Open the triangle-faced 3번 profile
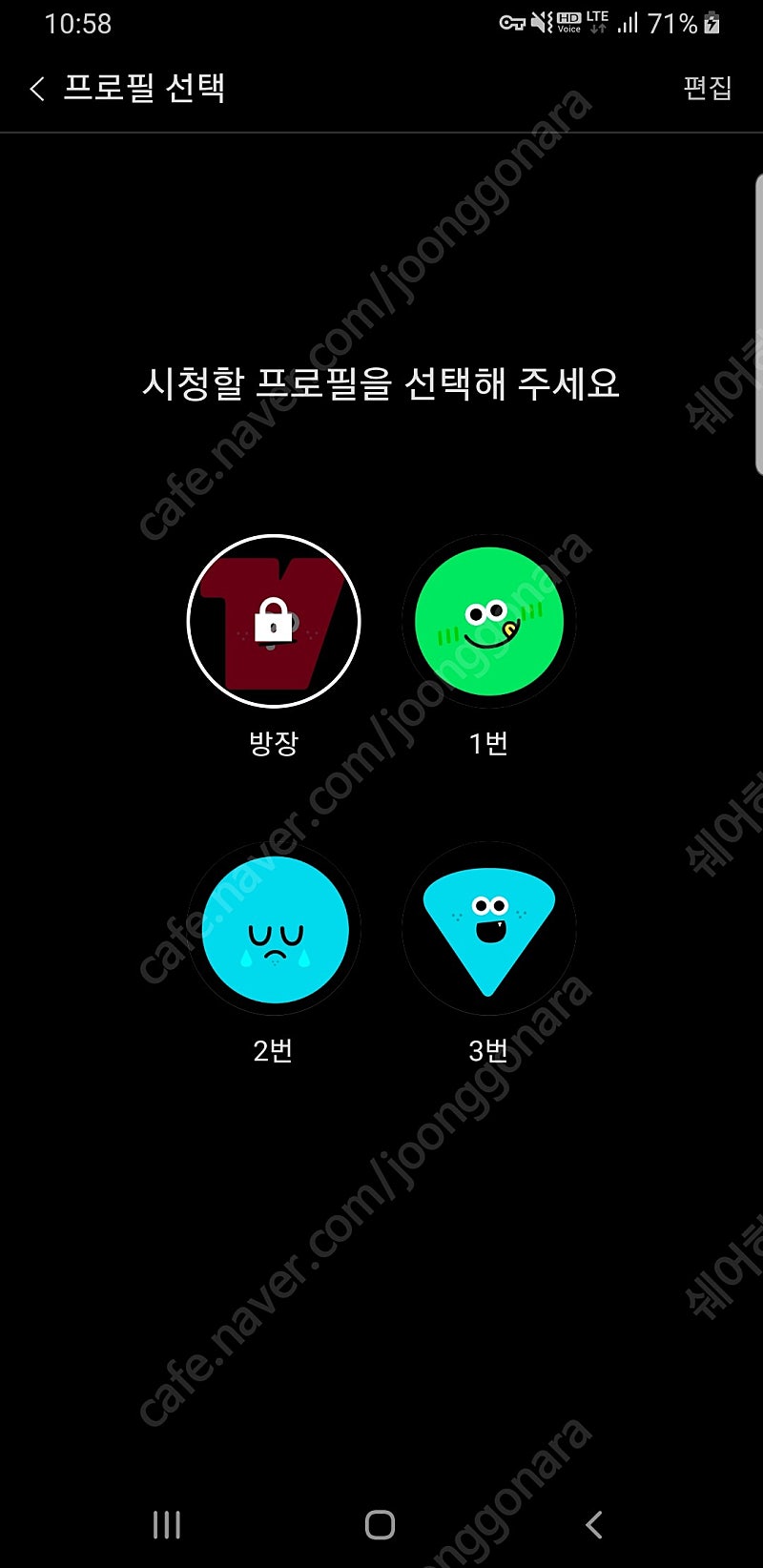This screenshot has height=1568, width=763. click(x=489, y=929)
